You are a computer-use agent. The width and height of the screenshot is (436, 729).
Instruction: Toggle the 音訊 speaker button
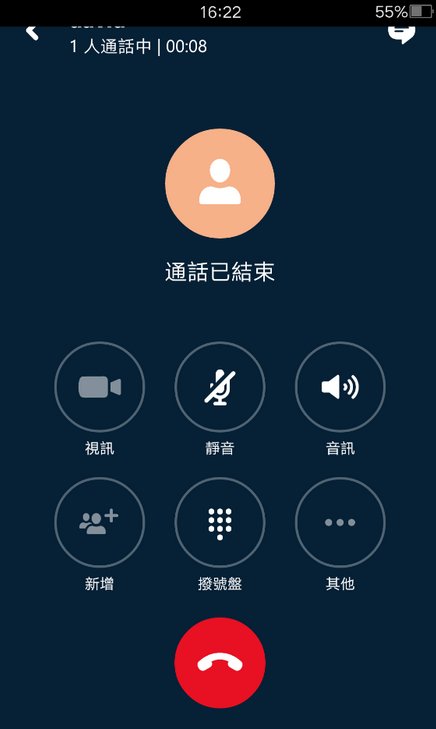(340, 387)
